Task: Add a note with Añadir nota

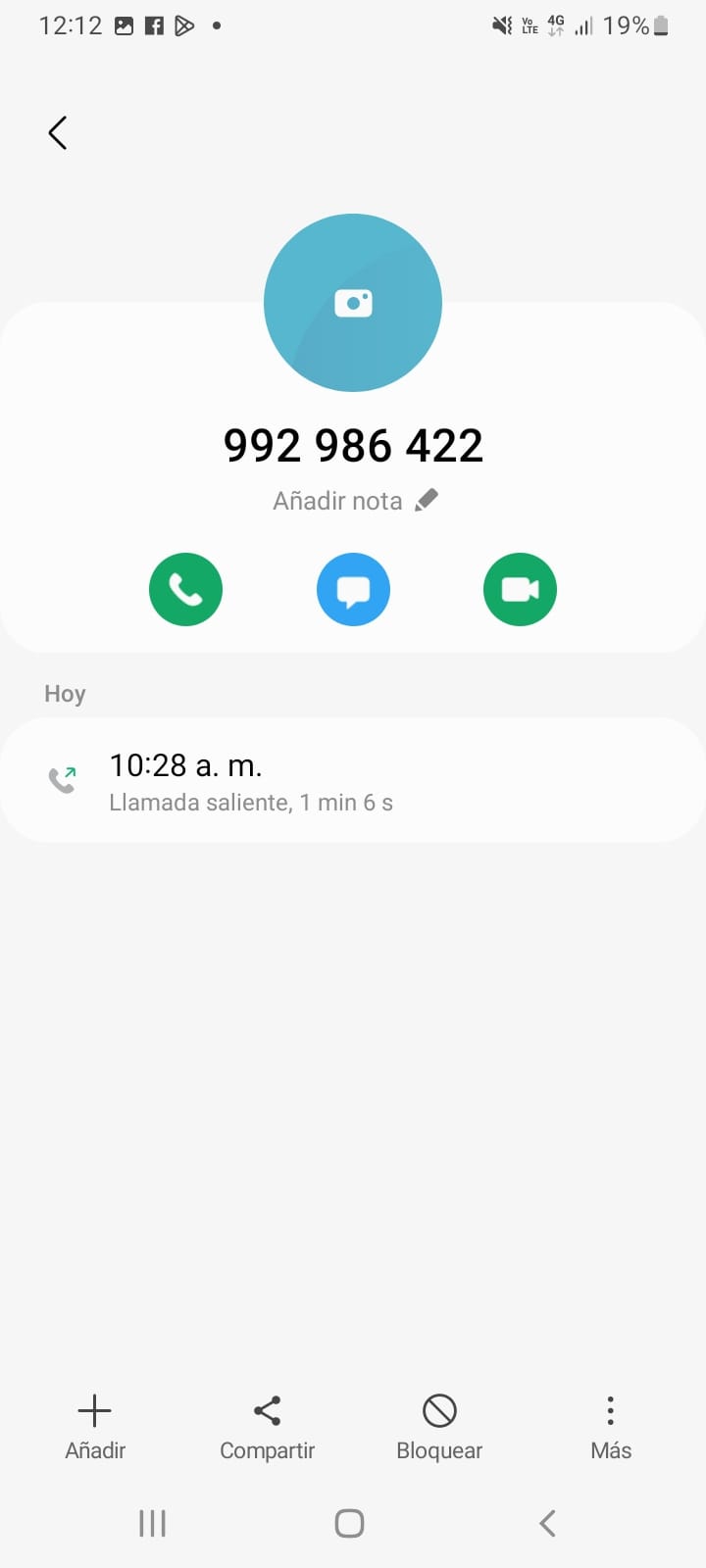Action: click(354, 501)
